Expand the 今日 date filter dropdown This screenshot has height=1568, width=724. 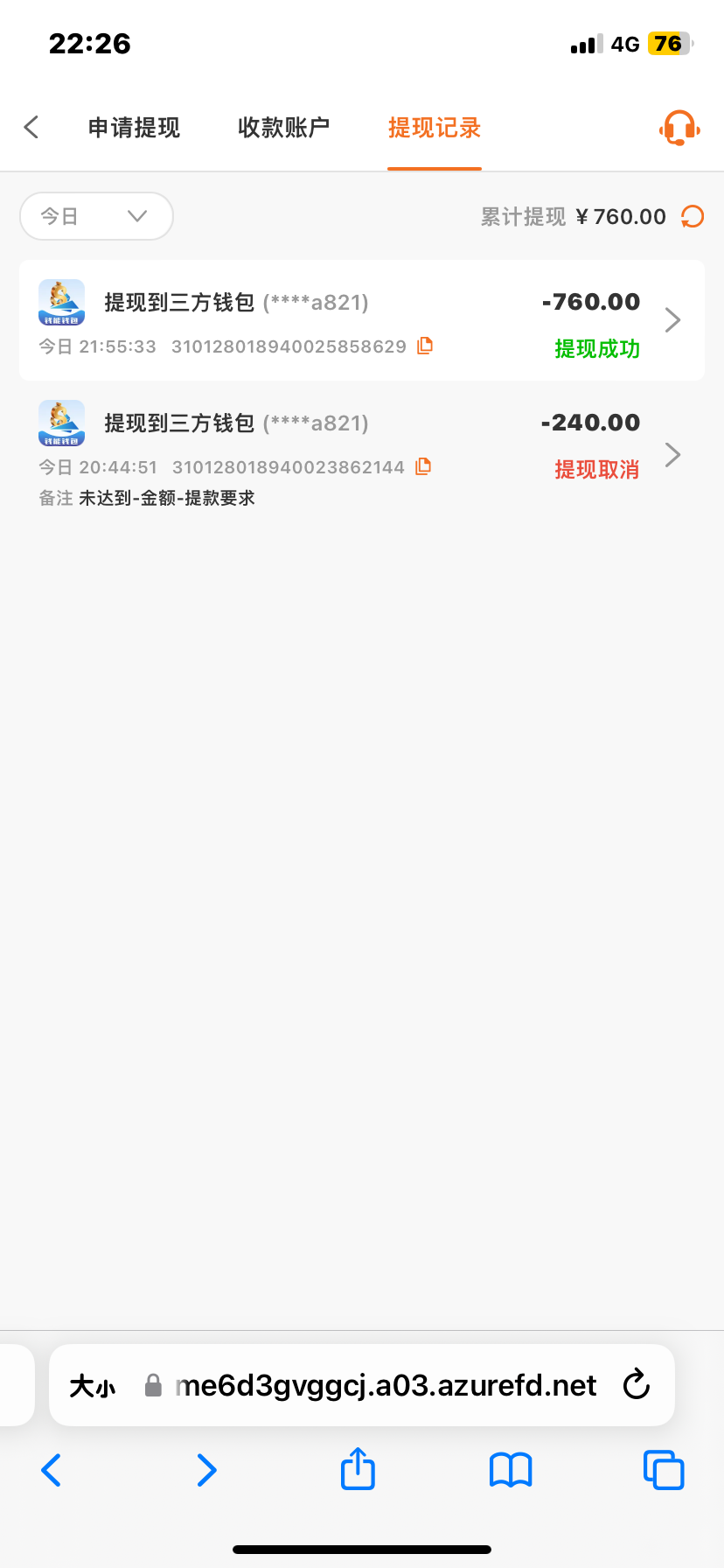click(x=96, y=216)
